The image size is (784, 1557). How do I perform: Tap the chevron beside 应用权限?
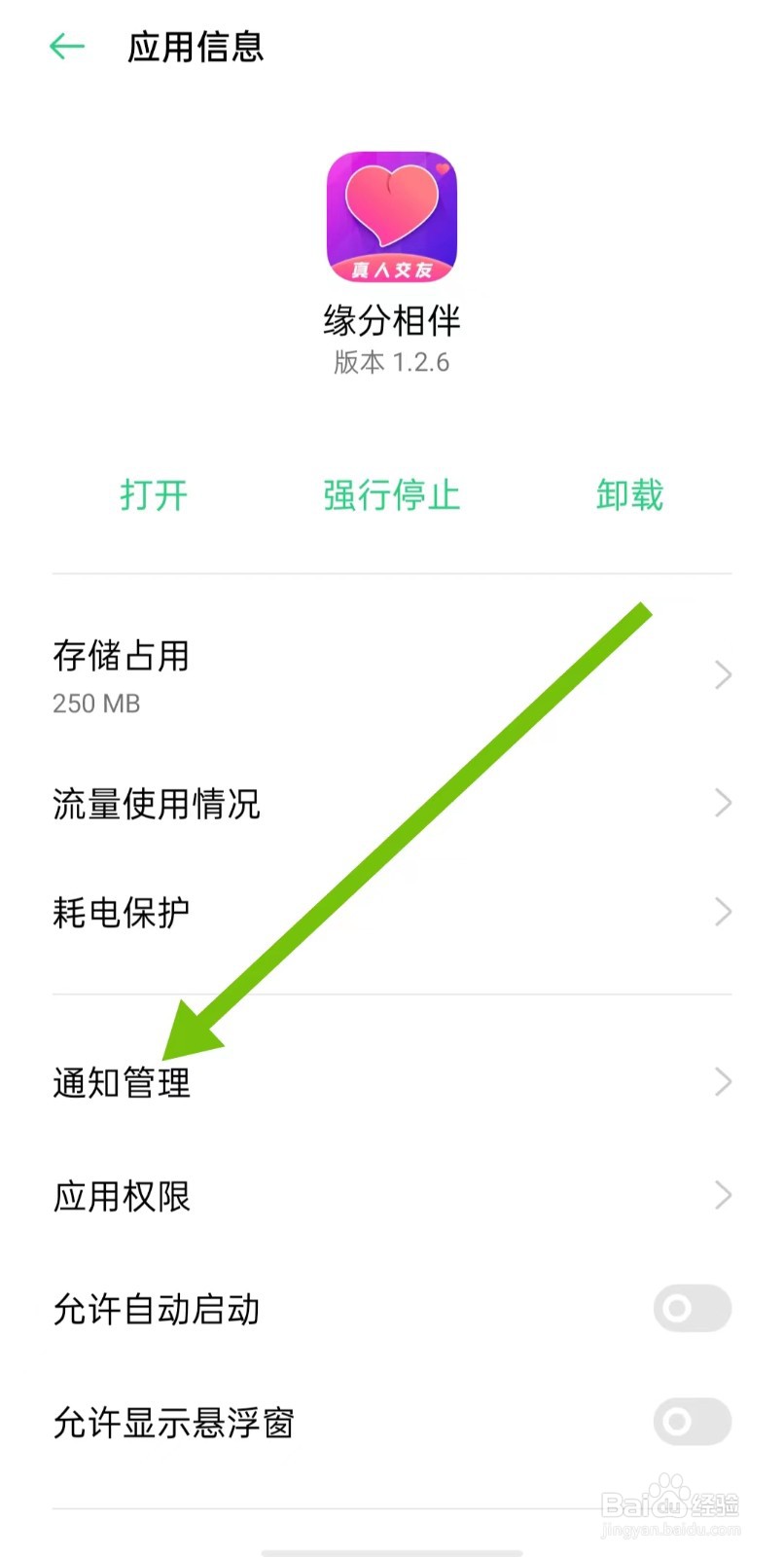pyautogui.click(x=722, y=1195)
